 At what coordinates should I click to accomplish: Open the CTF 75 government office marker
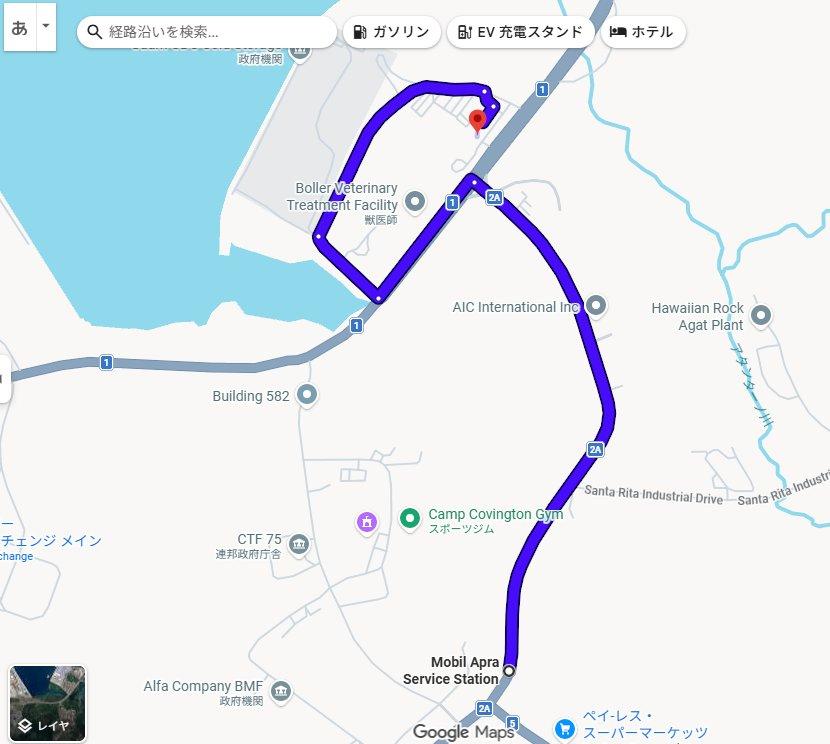pos(298,545)
